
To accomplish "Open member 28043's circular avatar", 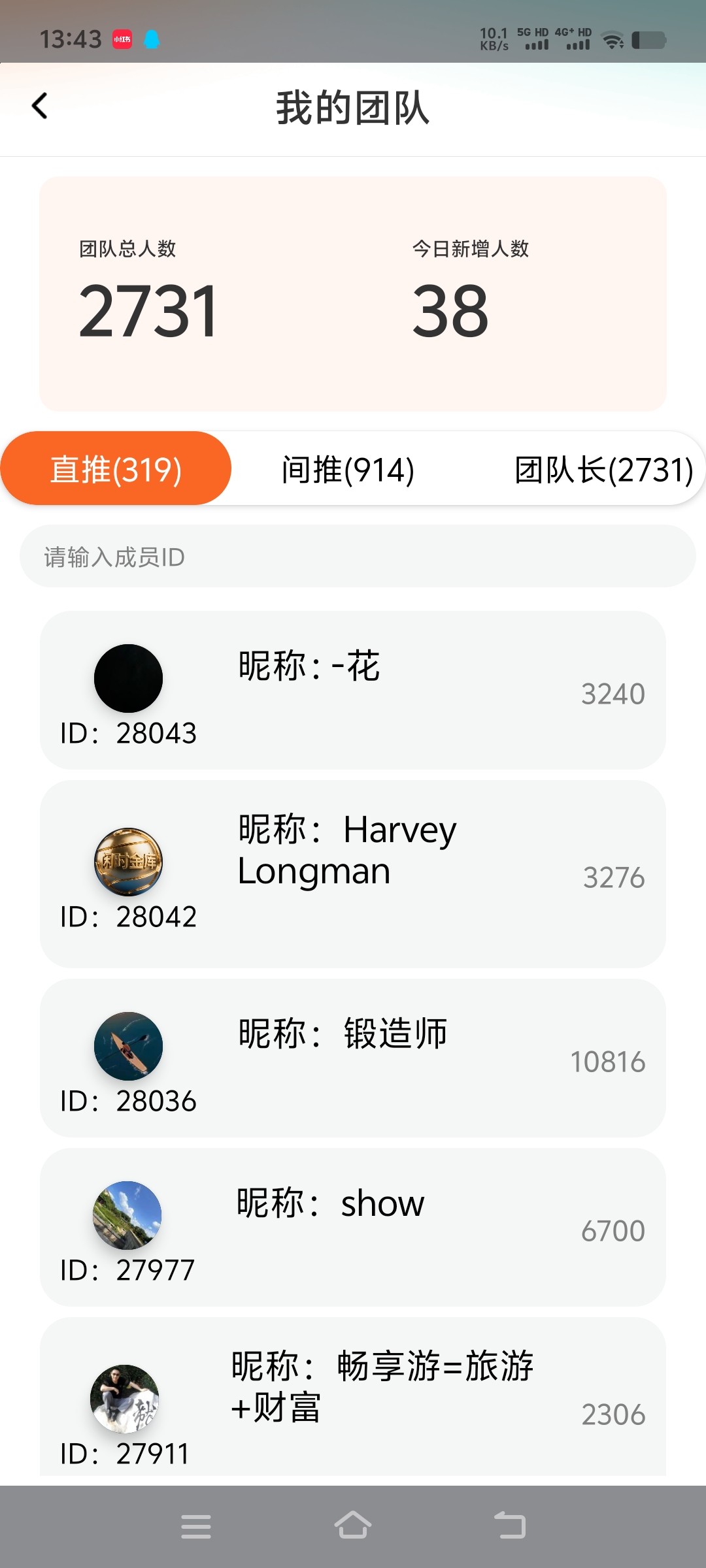I will (x=128, y=678).
